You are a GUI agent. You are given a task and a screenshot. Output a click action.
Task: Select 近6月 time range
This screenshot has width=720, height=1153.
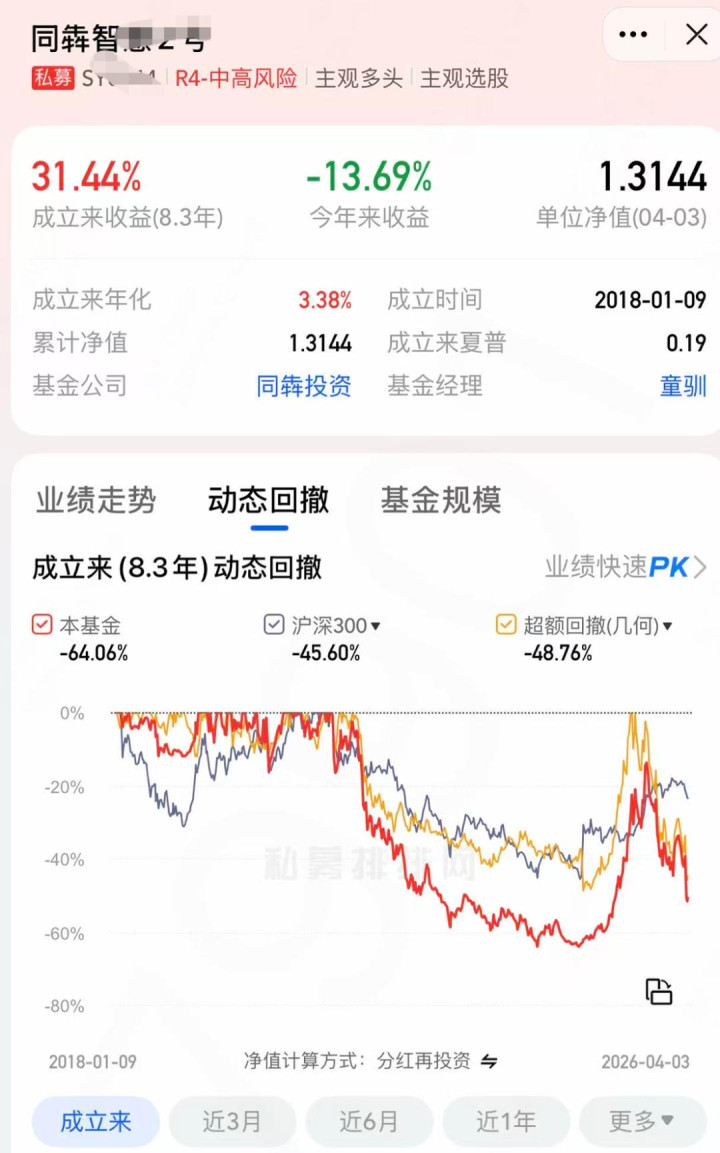tap(369, 1121)
